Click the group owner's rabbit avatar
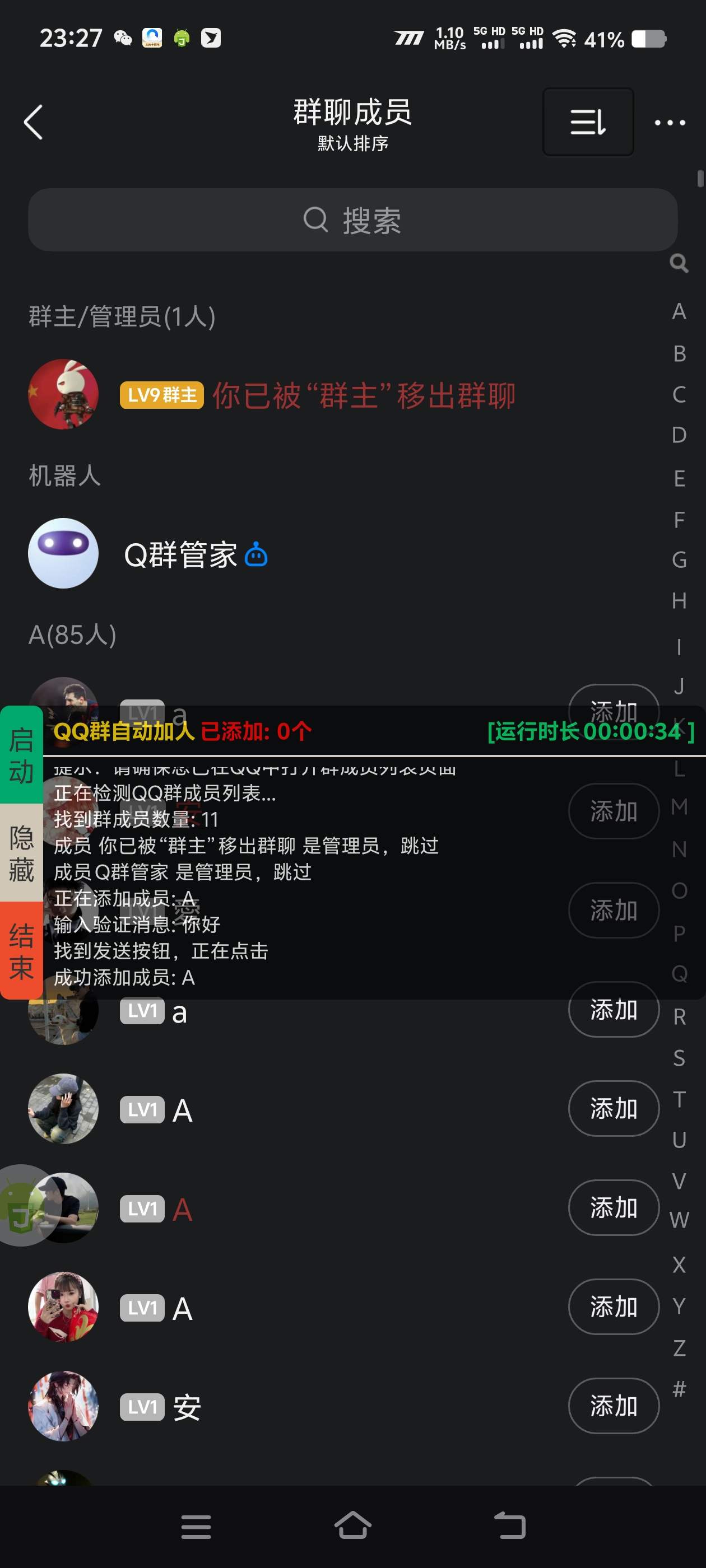706x1568 pixels. (63, 394)
